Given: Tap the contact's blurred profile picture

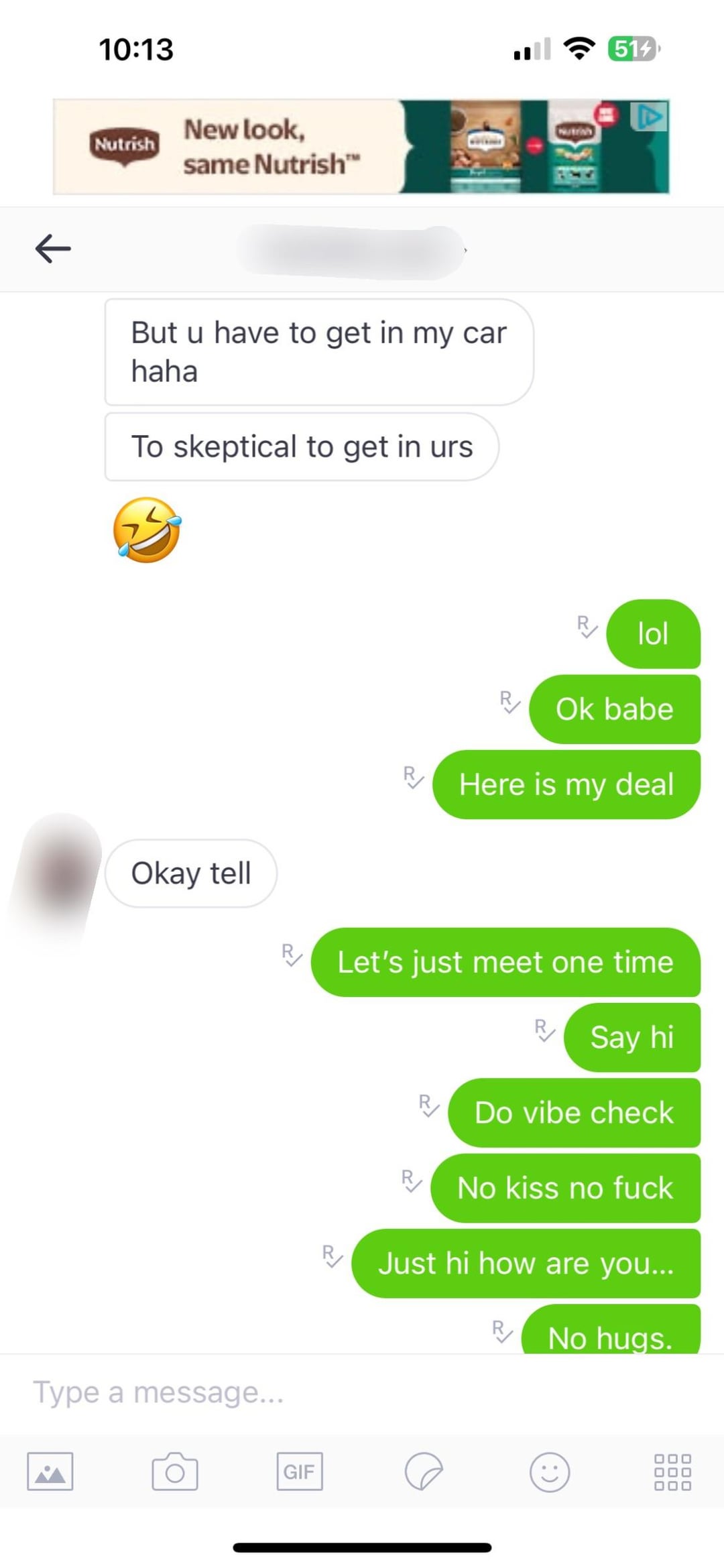Looking at the screenshot, I should (x=59, y=874).
